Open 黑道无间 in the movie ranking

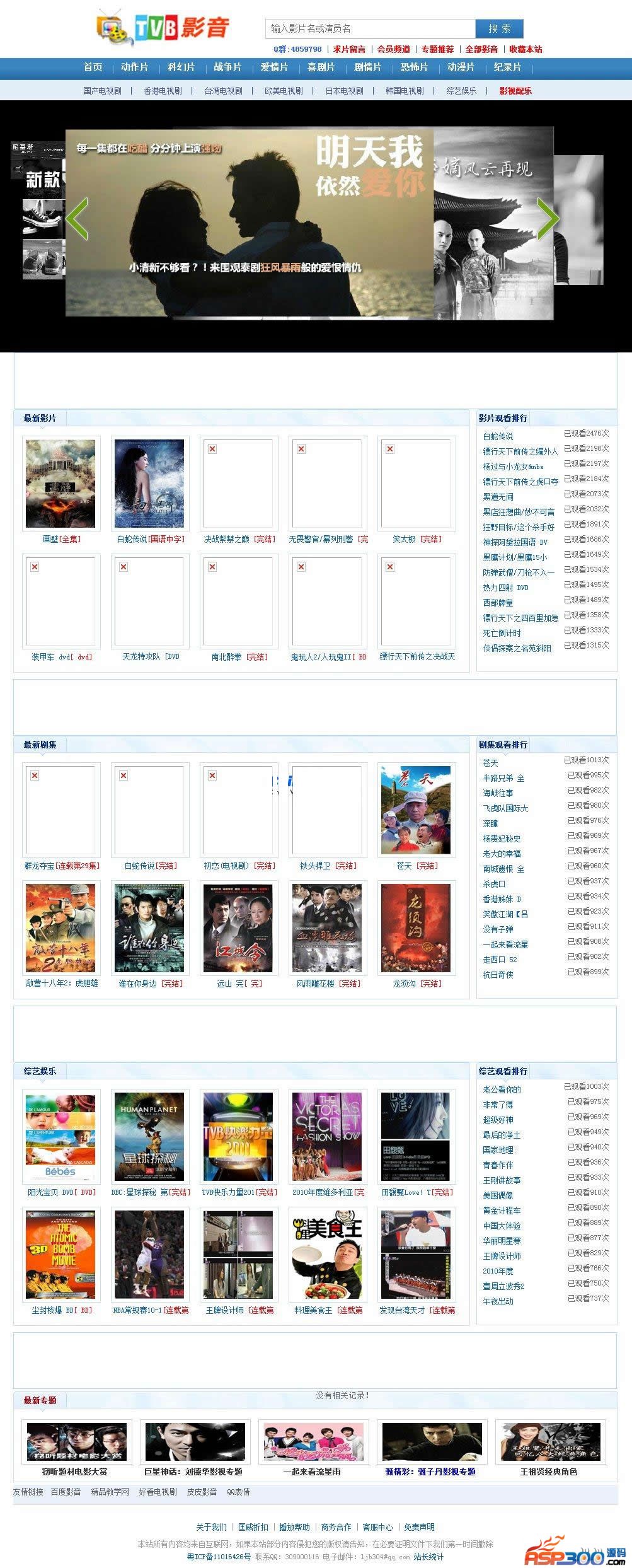tap(498, 497)
